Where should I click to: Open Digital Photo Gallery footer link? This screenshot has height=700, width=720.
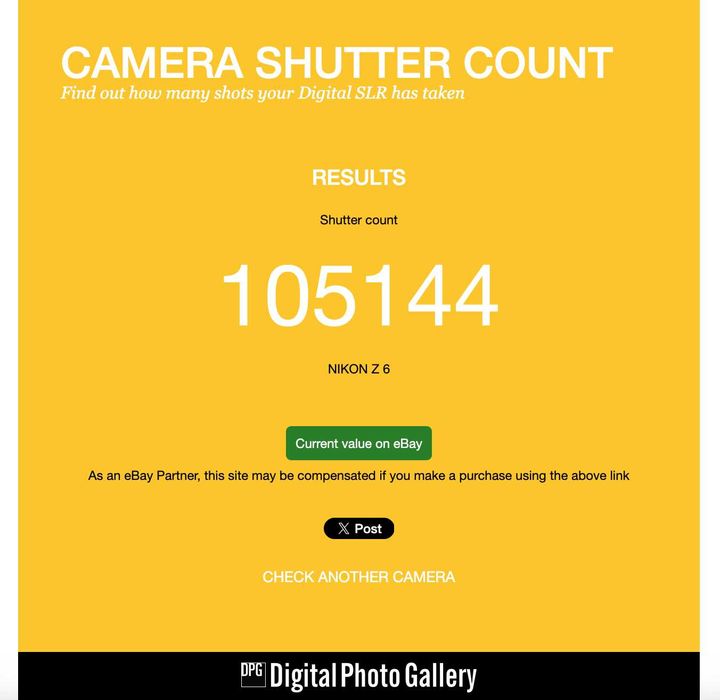(x=358, y=676)
